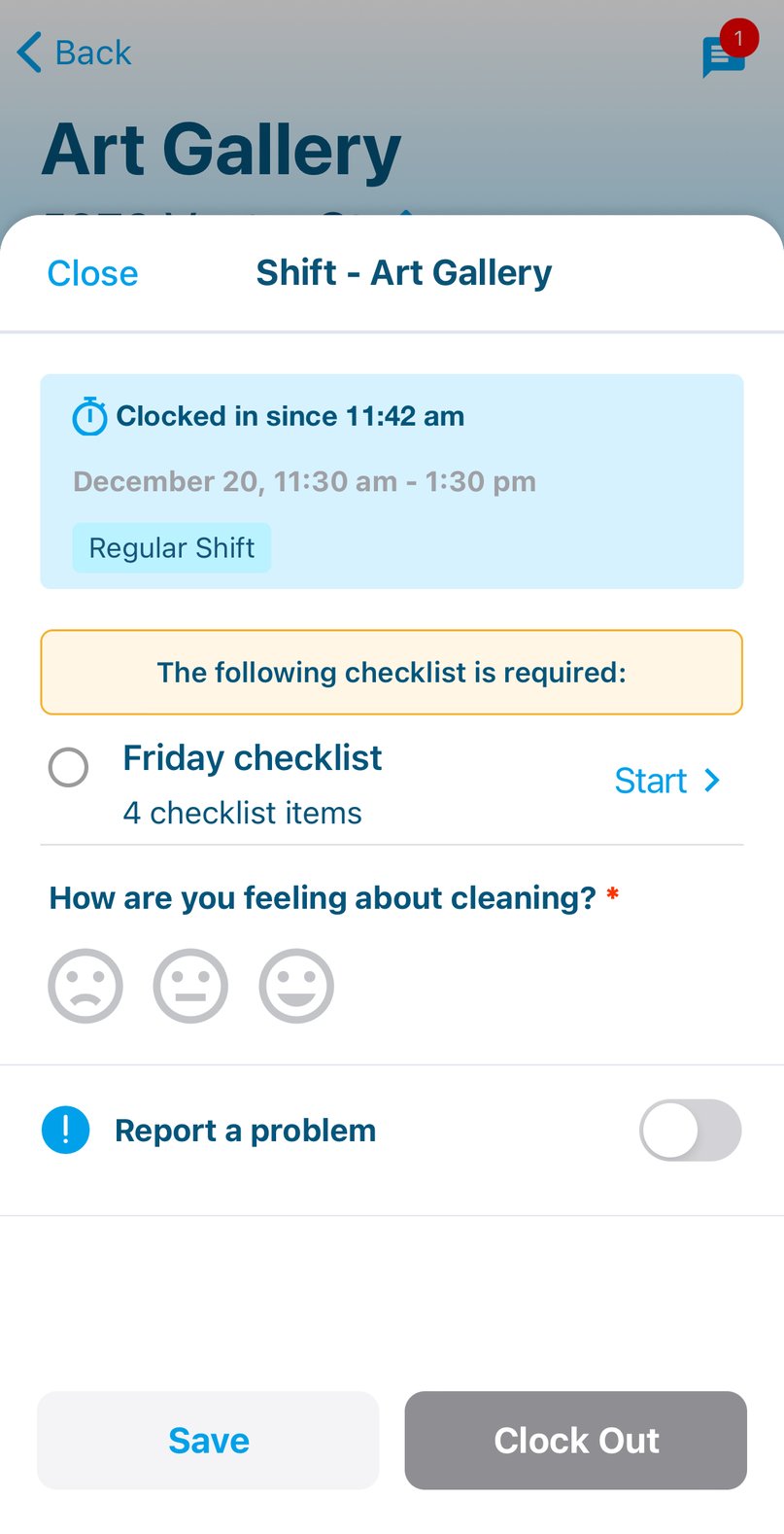This screenshot has height=1534, width=784.
Task: Select the sad face mood icon
Action: 85,985
